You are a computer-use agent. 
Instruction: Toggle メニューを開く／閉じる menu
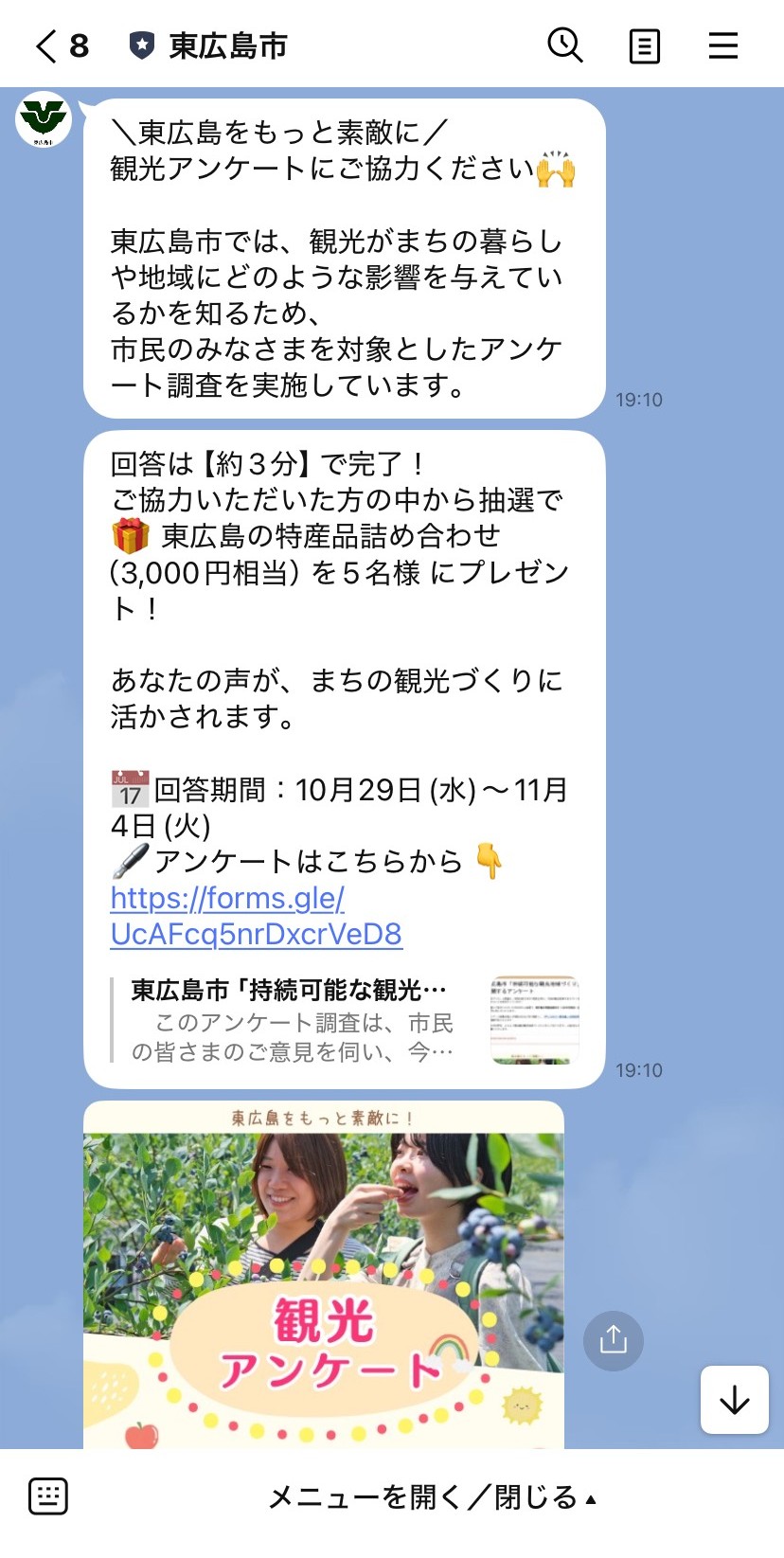(x=432, y=1497)
